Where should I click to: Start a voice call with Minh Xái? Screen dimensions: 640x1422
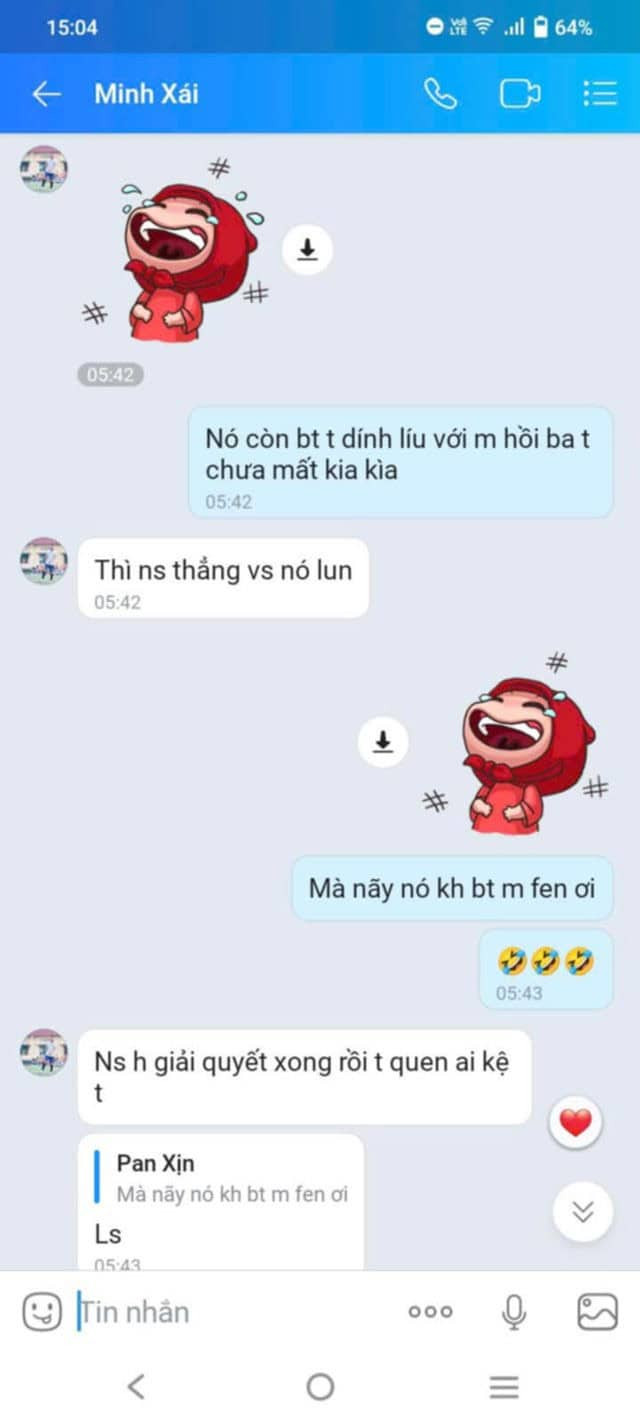(x=440, y=94)
